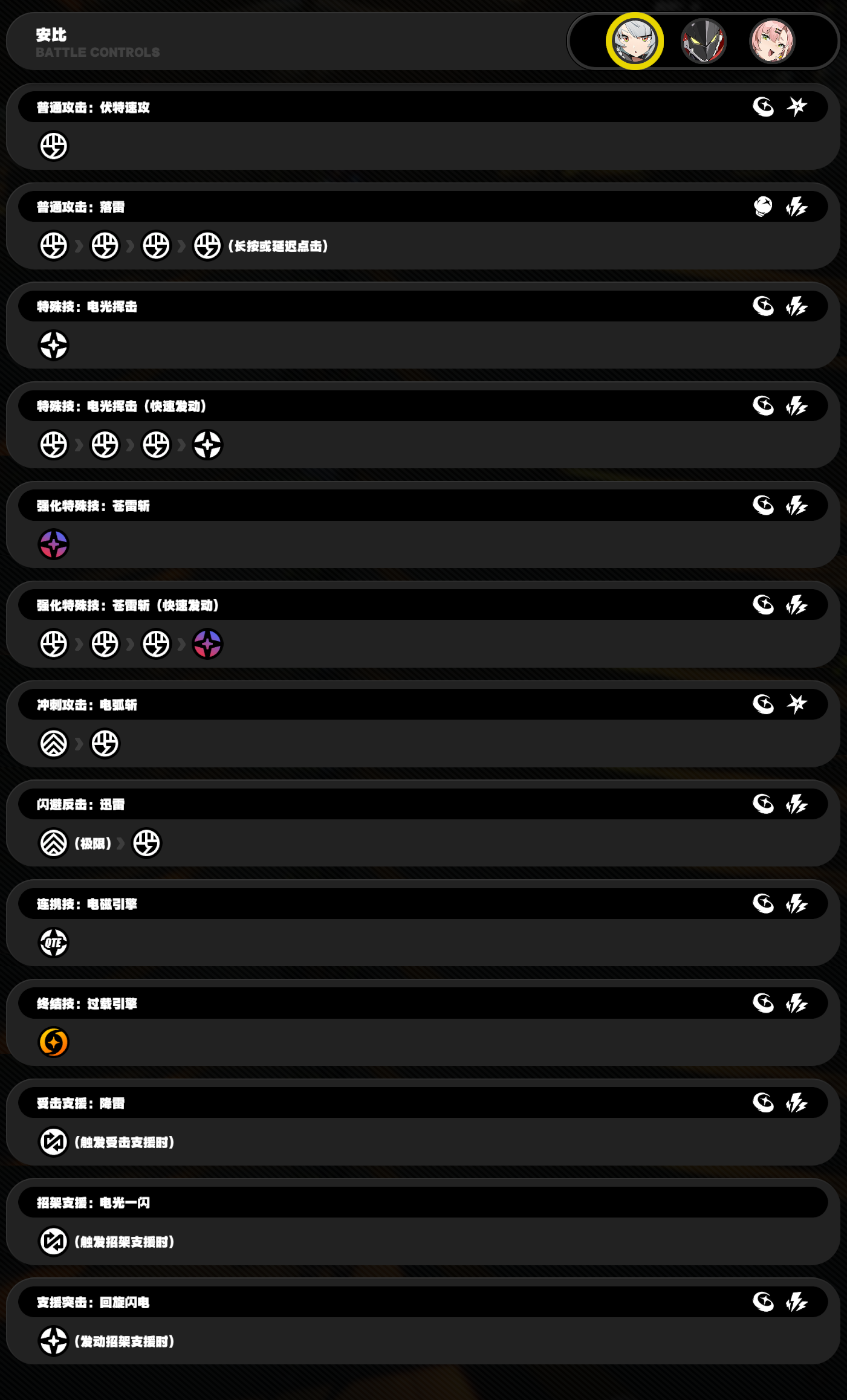Switch to the pink-haired character avatar
Viewport: 847px width, 1400px height.
pos(772,41)
